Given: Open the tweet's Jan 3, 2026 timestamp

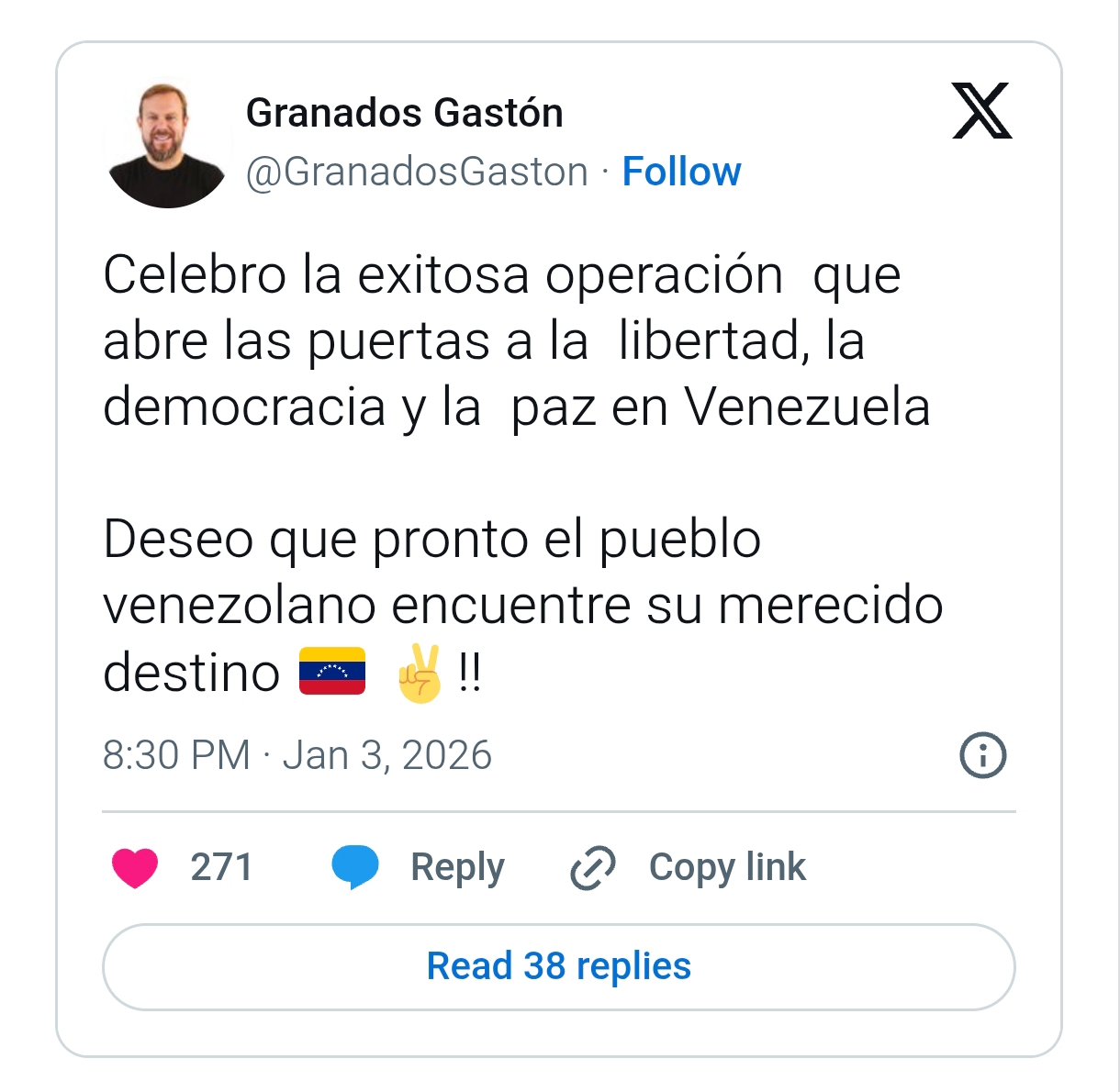Looking at the screenshot, I should 297,755.
